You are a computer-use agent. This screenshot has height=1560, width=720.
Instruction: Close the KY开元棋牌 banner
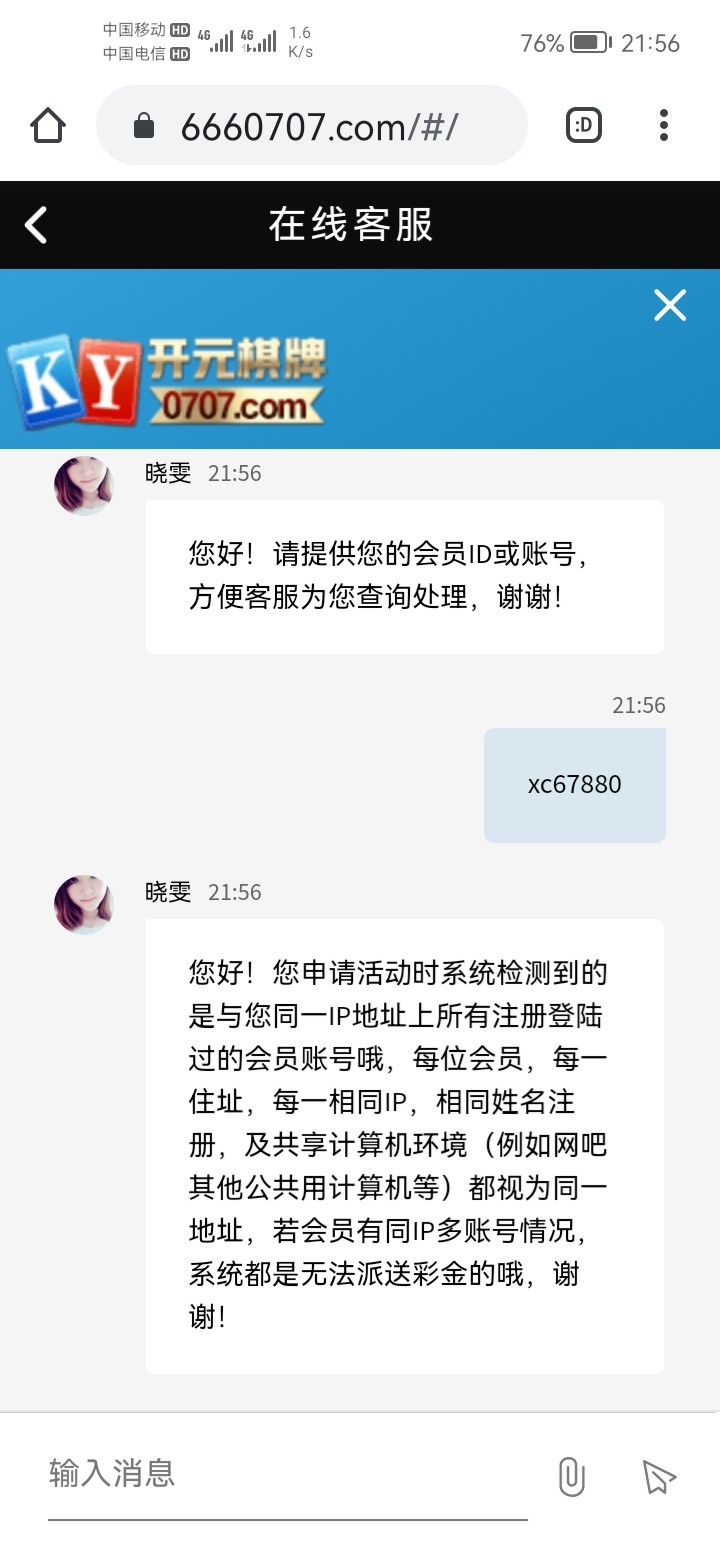pyautogui.click(x=669, y=305)
